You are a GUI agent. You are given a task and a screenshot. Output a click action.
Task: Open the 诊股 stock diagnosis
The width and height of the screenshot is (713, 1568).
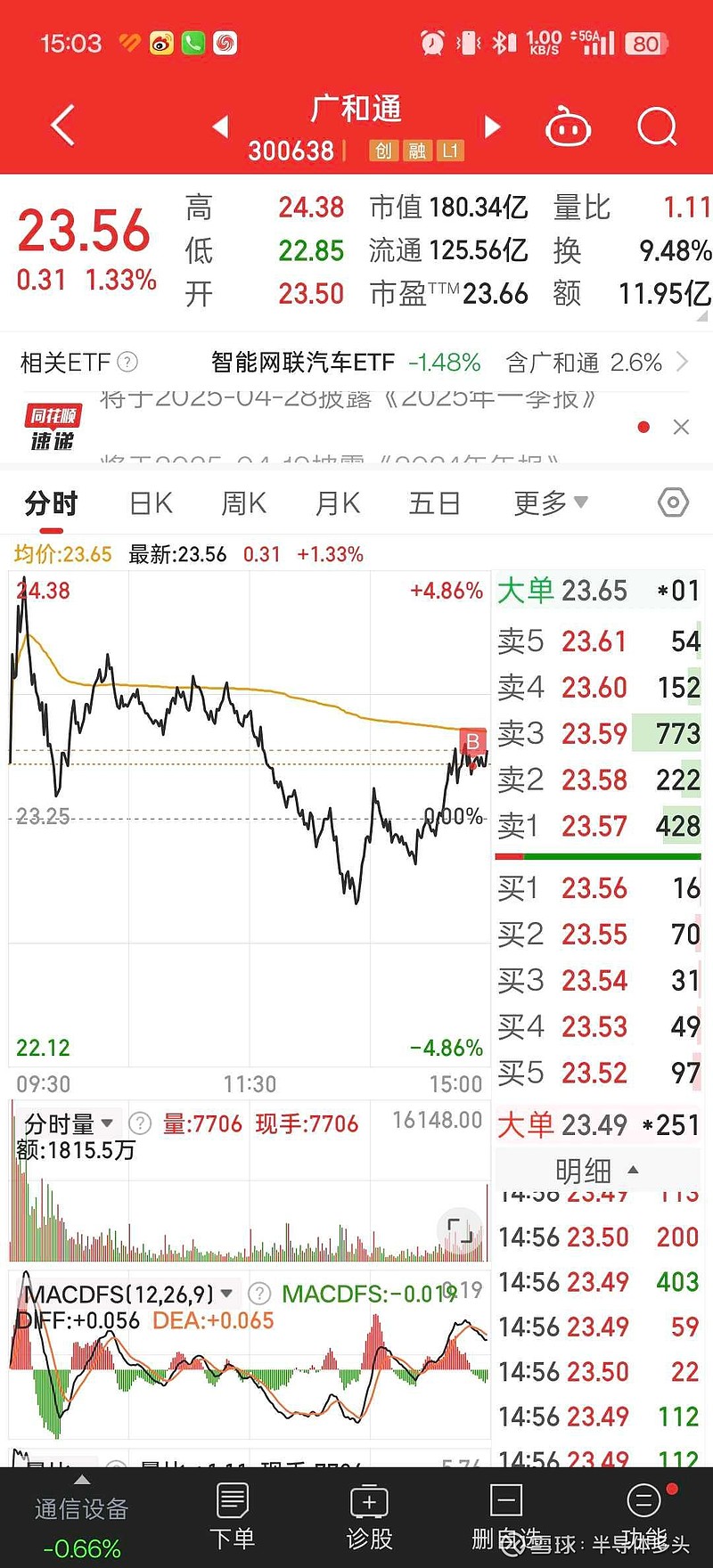click(x=369, y=1516)
